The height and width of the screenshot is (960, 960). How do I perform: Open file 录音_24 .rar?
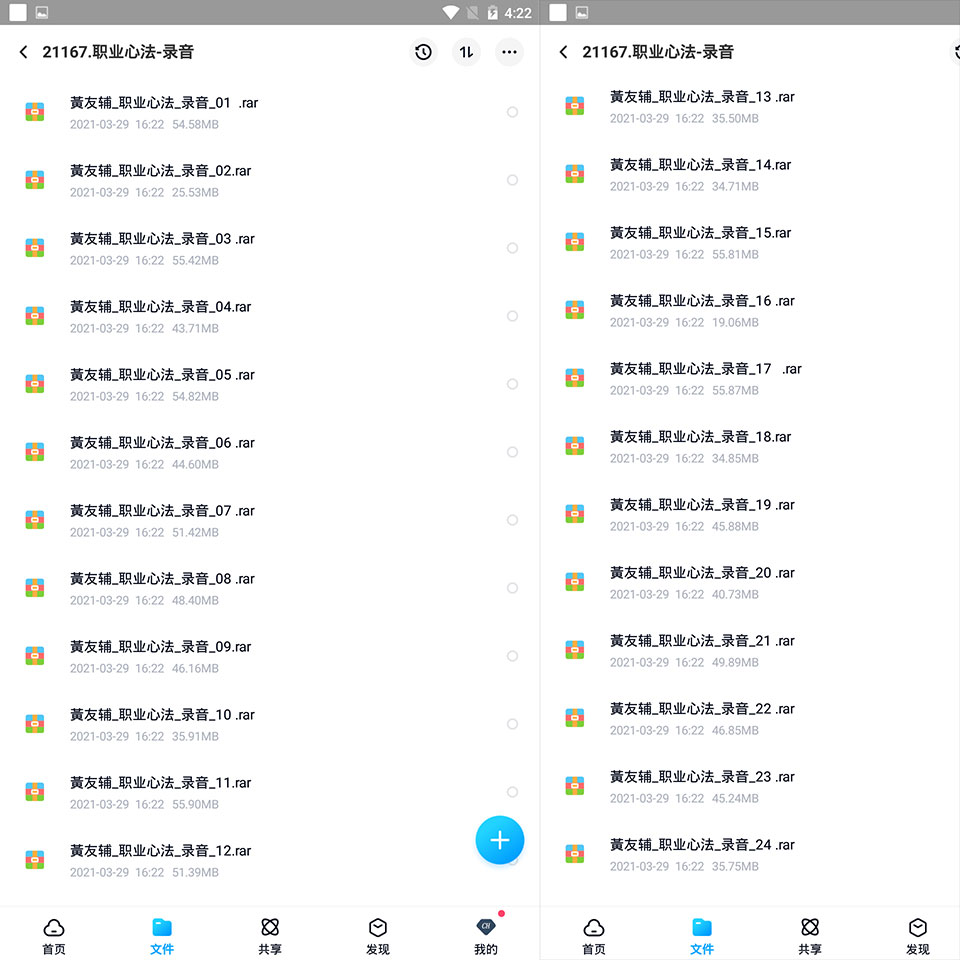pyautogui.click(x=750, y=854)
